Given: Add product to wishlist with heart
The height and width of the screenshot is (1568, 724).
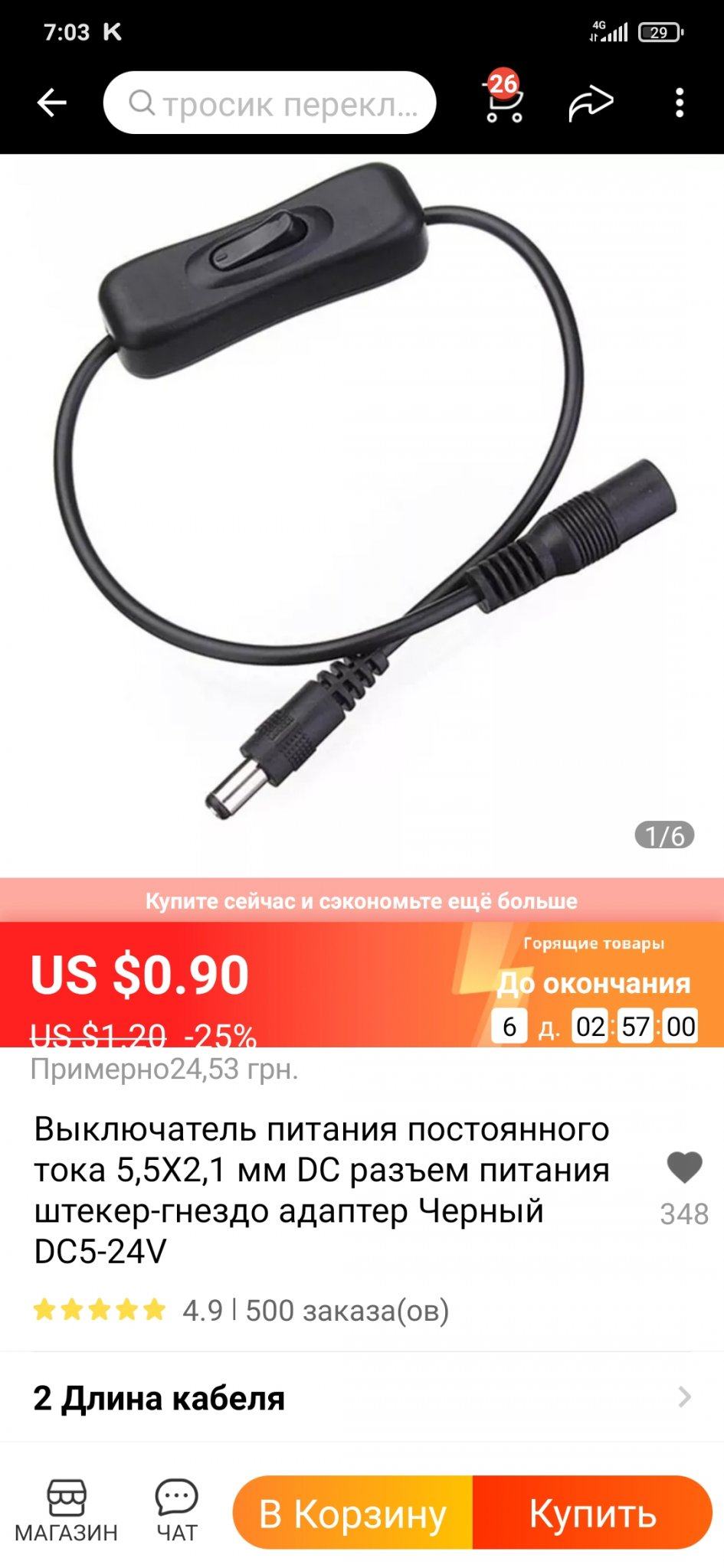Looking at the screenshot, I should coord(683,1168).
